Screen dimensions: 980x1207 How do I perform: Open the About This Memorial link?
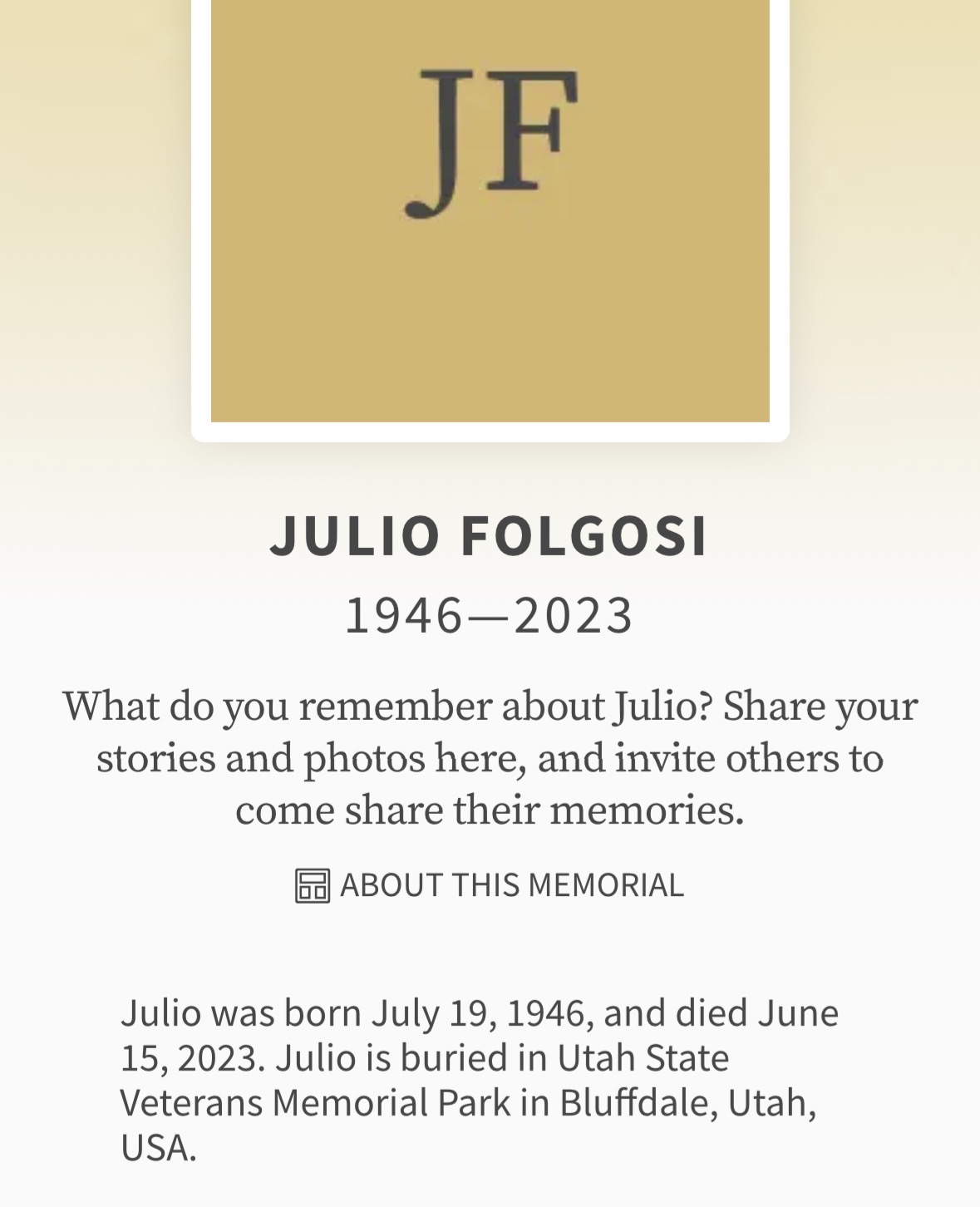[x=490, y=885]
